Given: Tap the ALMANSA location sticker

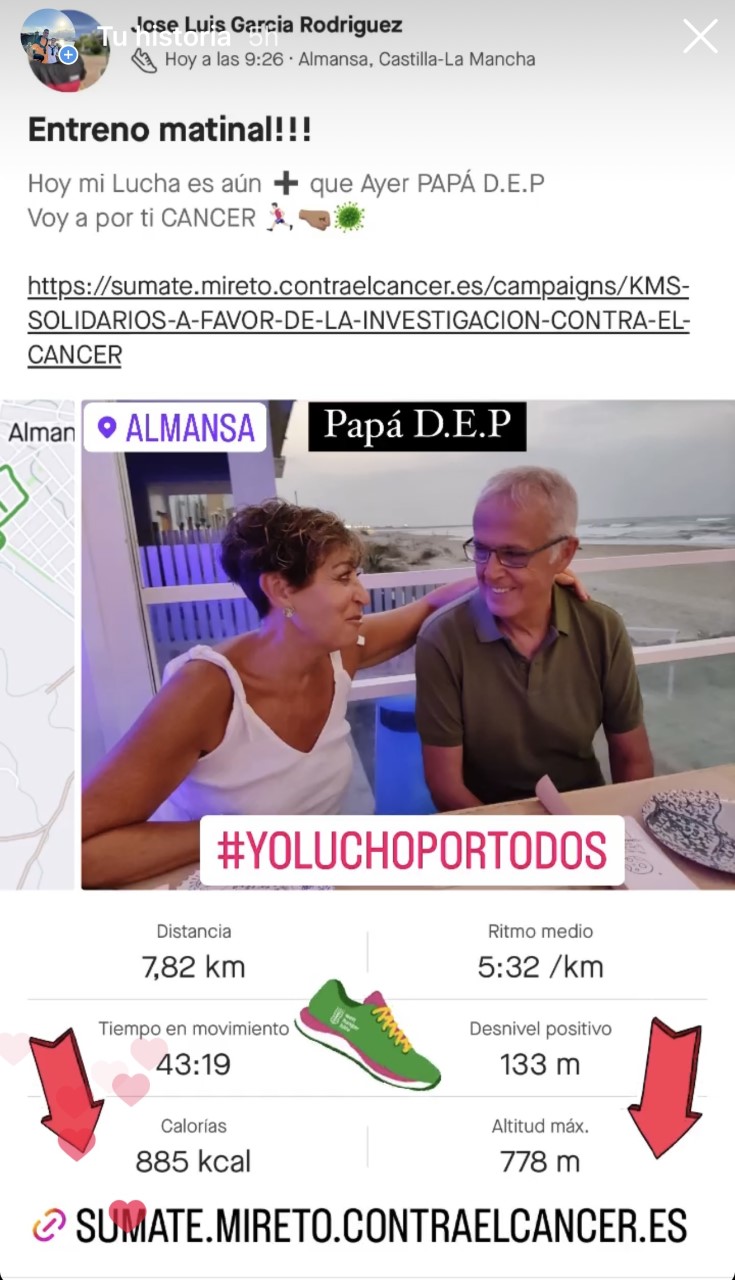Looking at the screenshot, I should tap(175, 428).
